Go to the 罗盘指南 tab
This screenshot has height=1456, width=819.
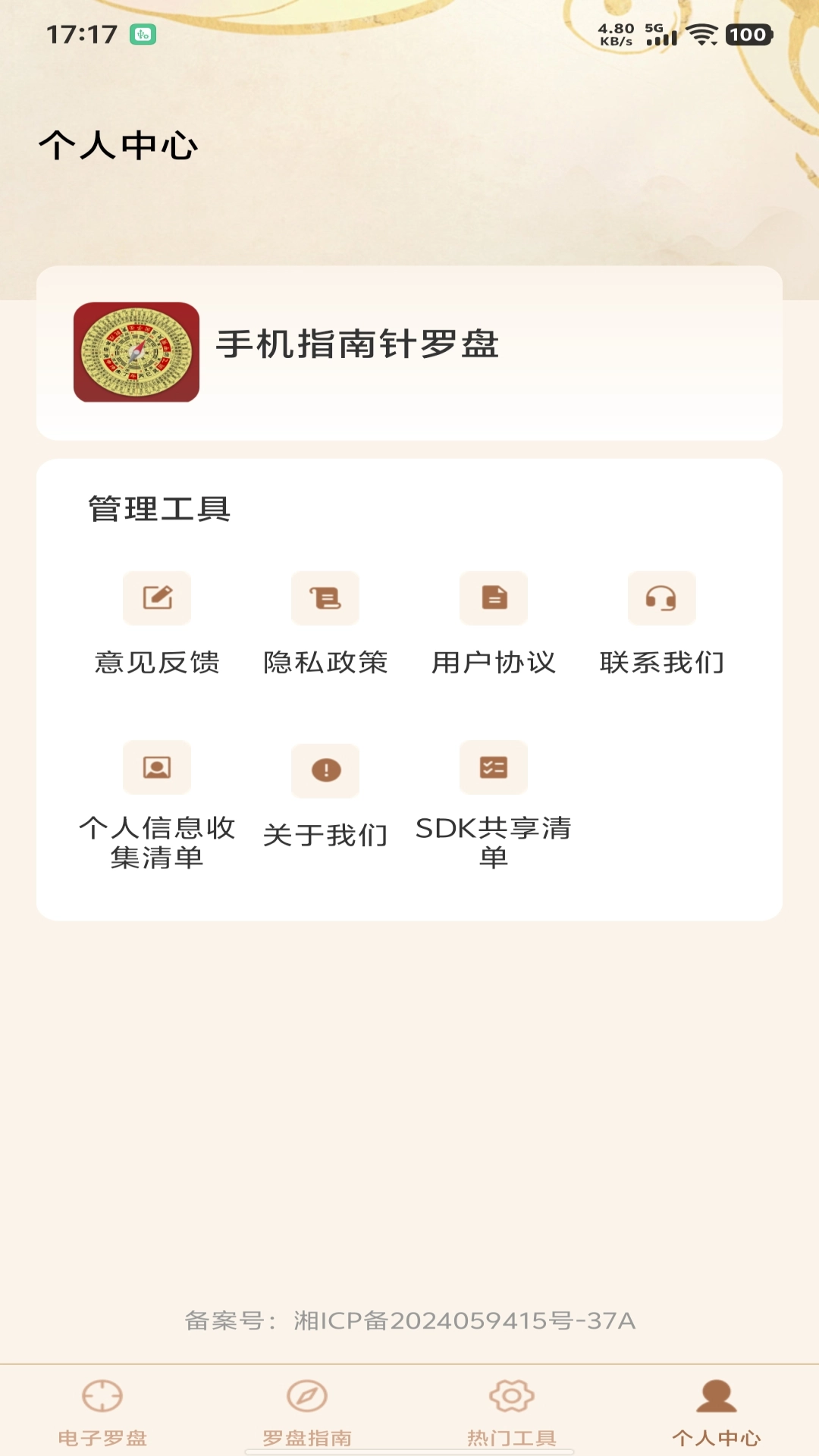point(307,1412)
